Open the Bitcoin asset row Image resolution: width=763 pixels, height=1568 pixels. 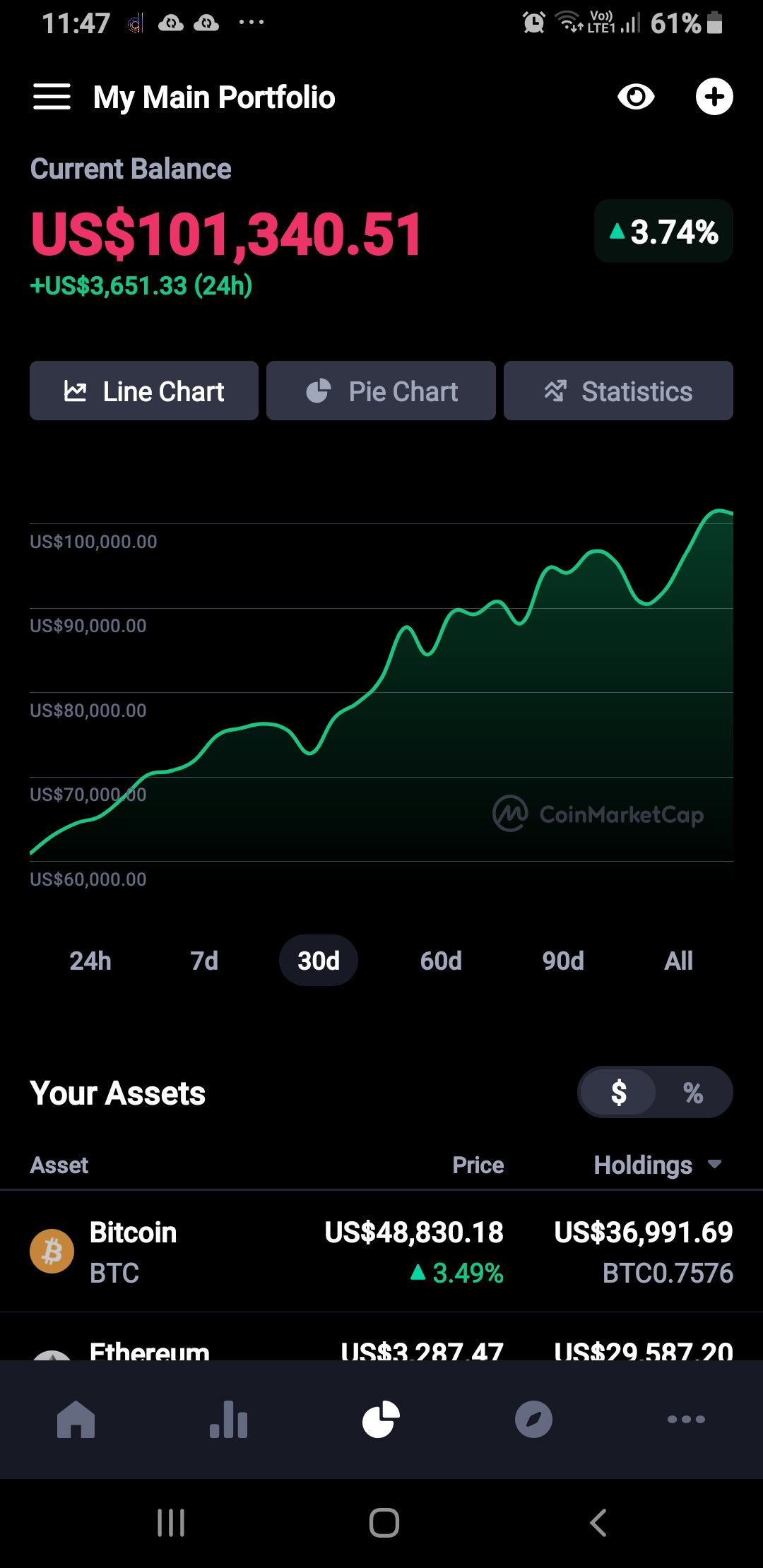(381, 1252)
